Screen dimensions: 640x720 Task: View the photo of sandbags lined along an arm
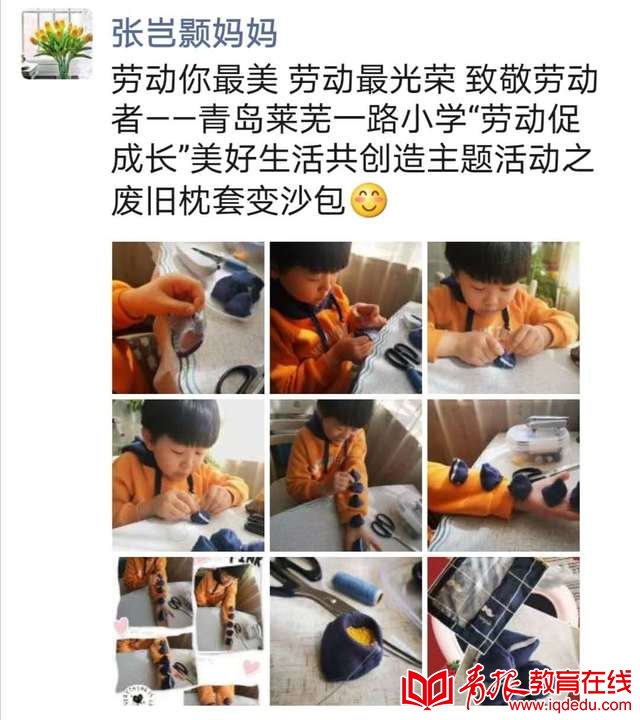tap(503, 475)
